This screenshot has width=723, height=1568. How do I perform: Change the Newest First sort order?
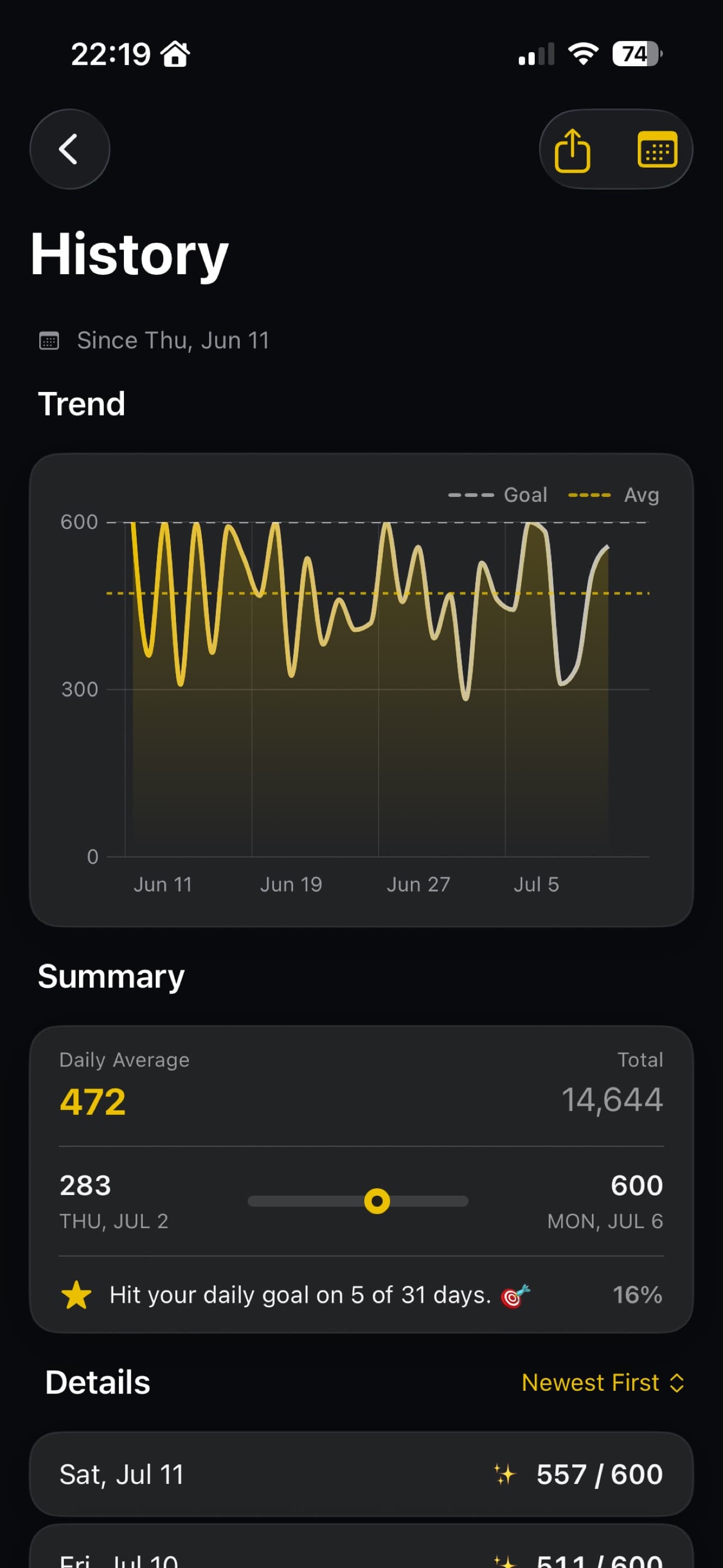[x=603, y=1382]
